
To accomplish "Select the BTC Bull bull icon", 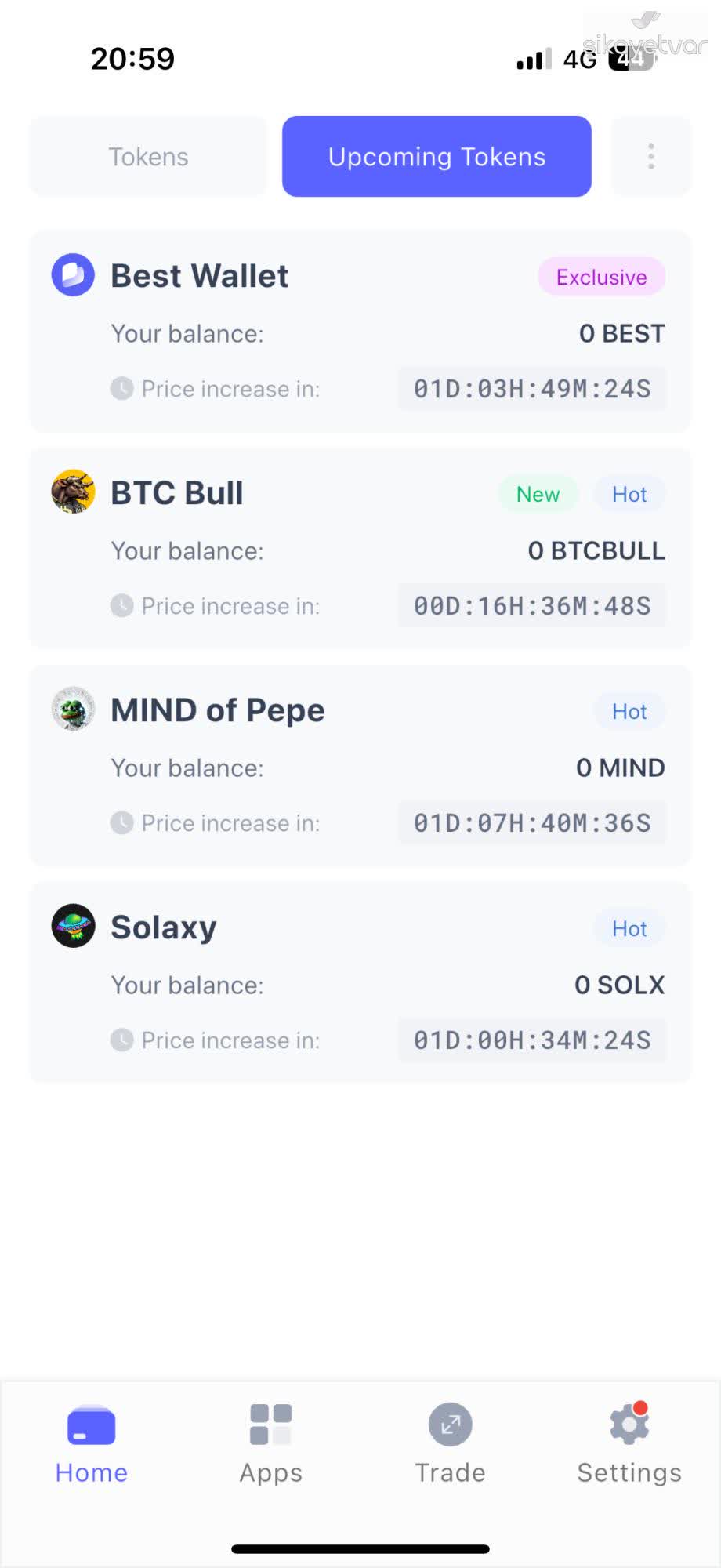I will [72, 492].
